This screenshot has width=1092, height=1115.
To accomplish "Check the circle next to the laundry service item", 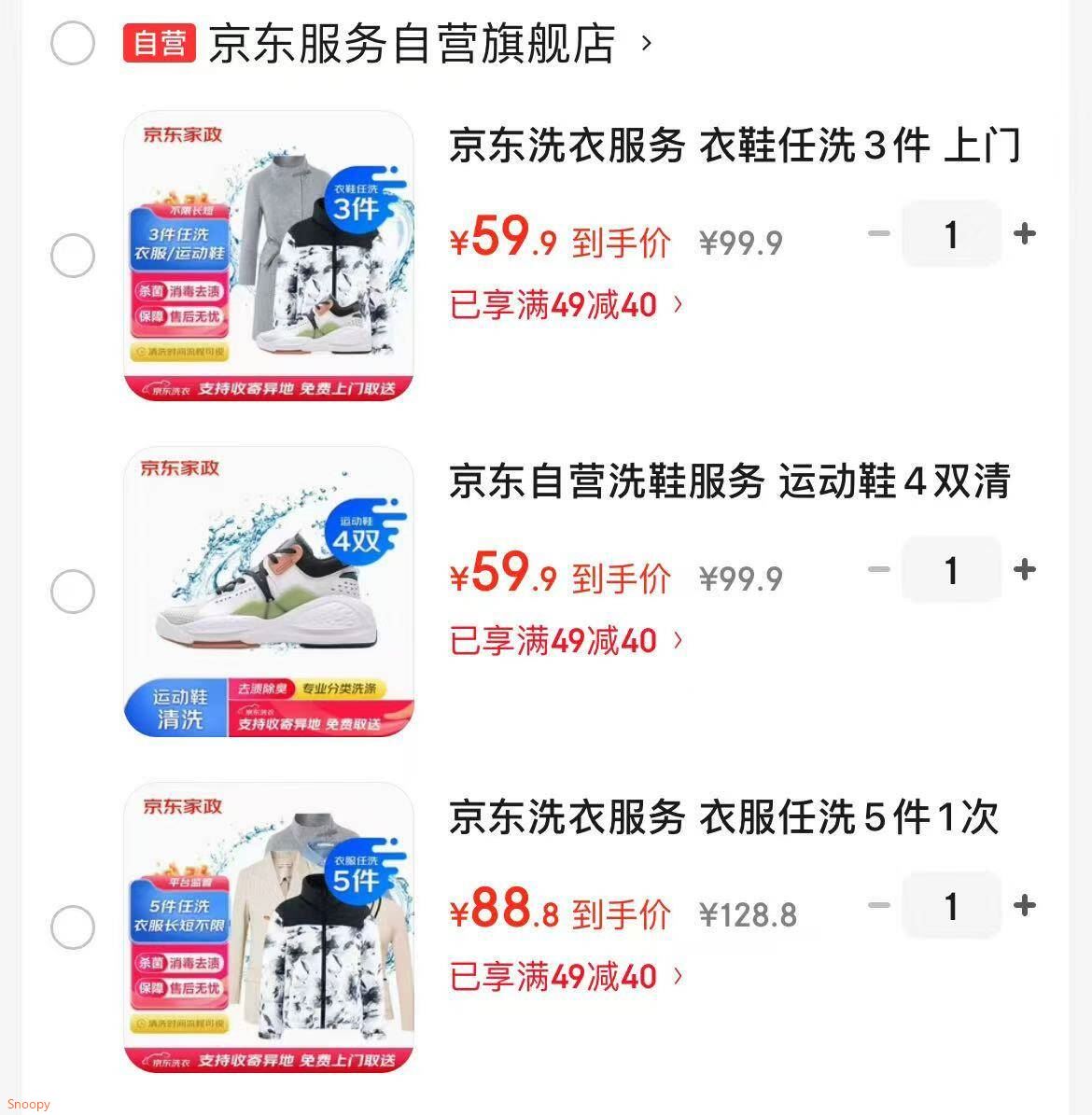I will 73,255.
